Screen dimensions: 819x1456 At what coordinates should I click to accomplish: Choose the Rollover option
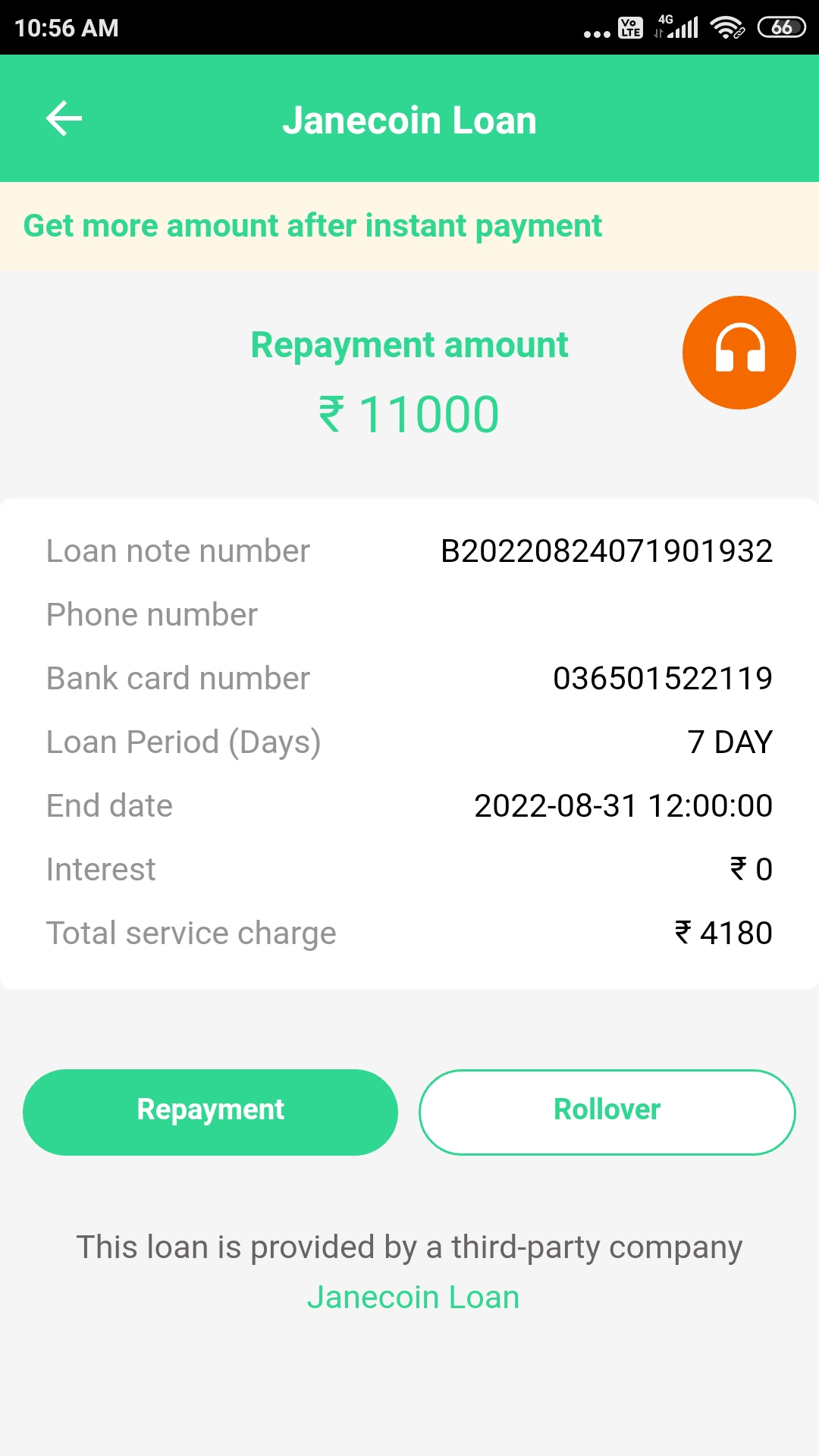pyautogui.click(x=607, y=1112)
